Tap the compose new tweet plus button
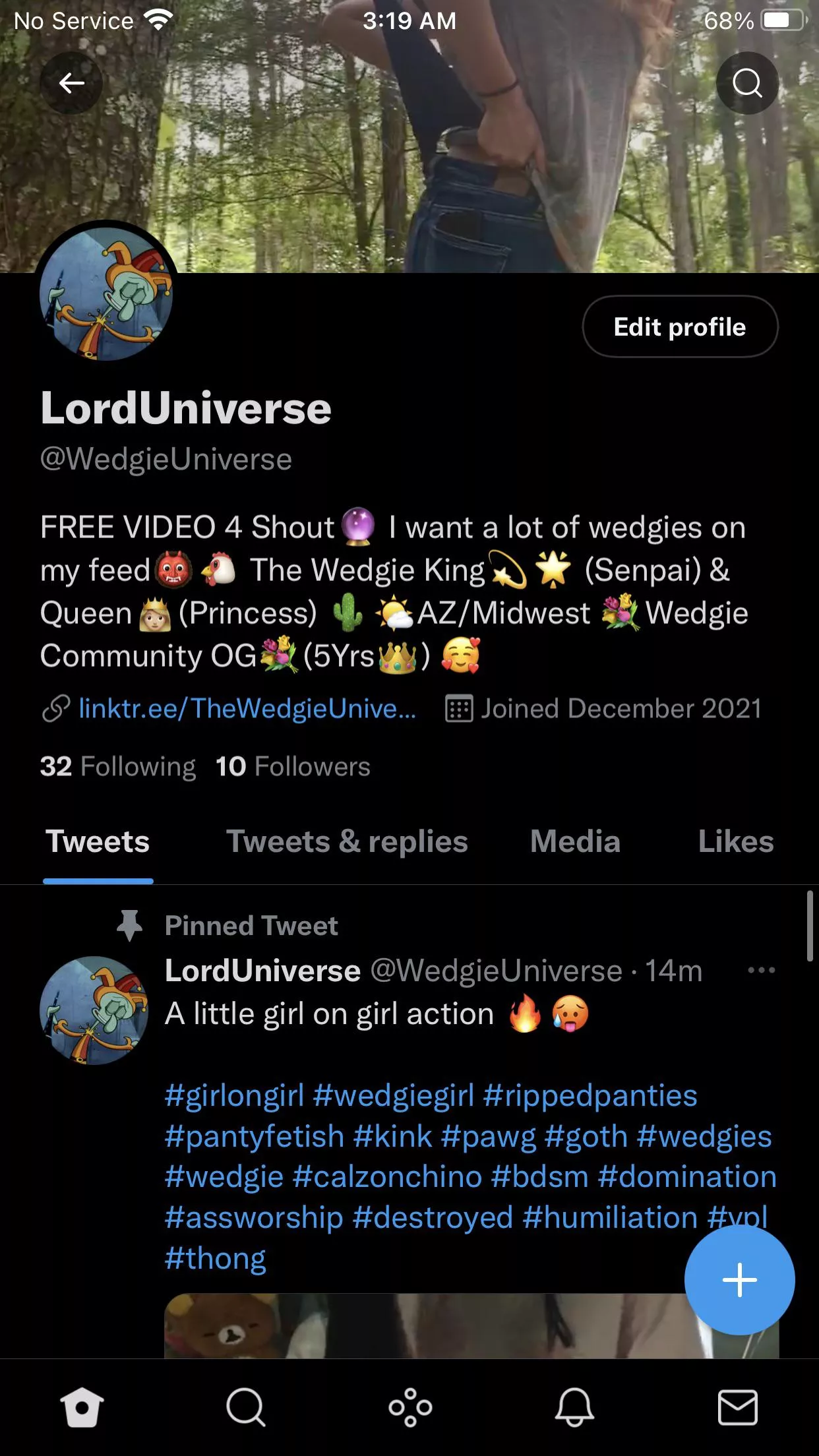The height and width of the screenshot is (1456, 819). [739, 1279]
